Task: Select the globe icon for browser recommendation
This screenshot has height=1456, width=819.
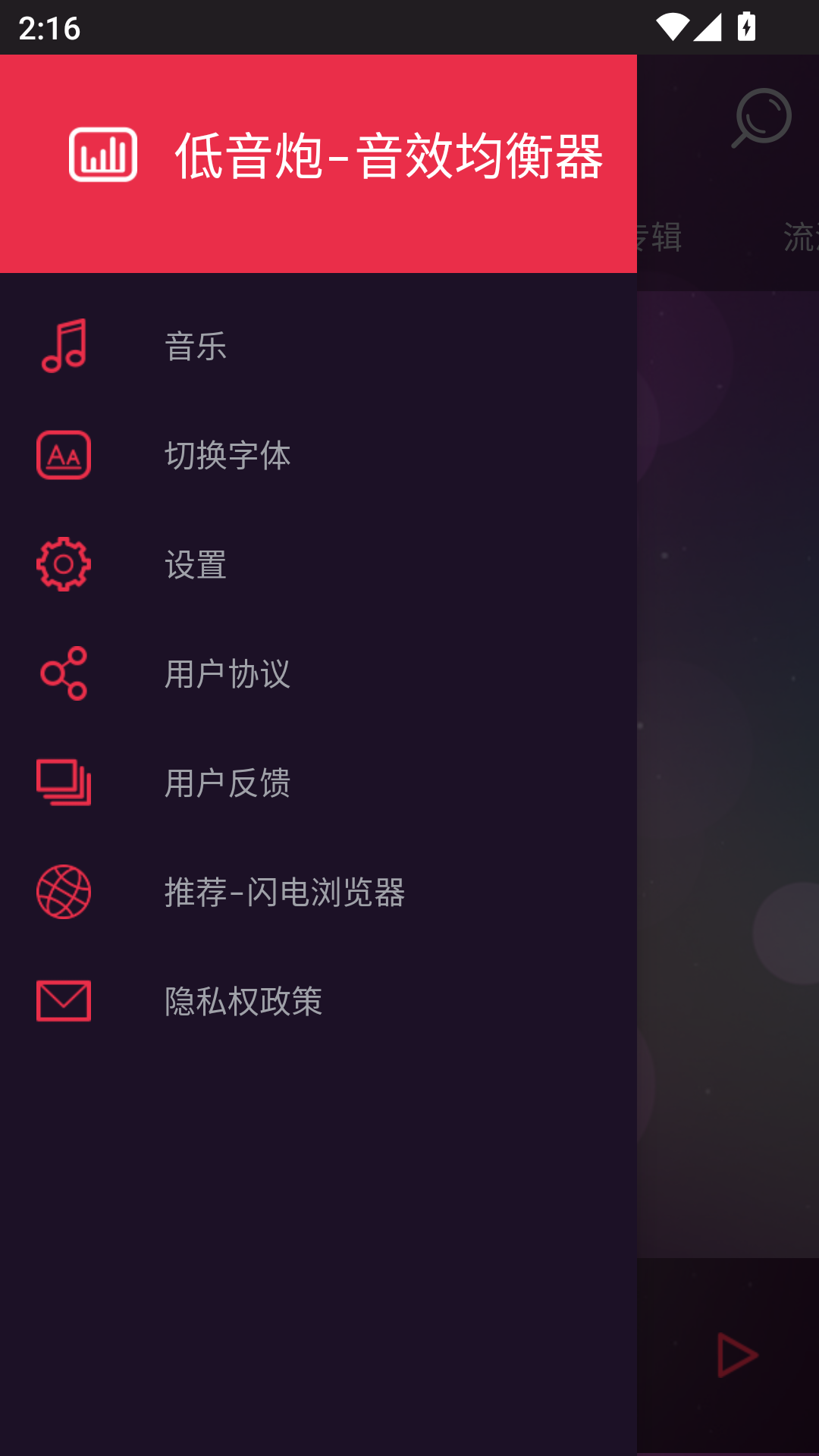Action: coord(63,893)
